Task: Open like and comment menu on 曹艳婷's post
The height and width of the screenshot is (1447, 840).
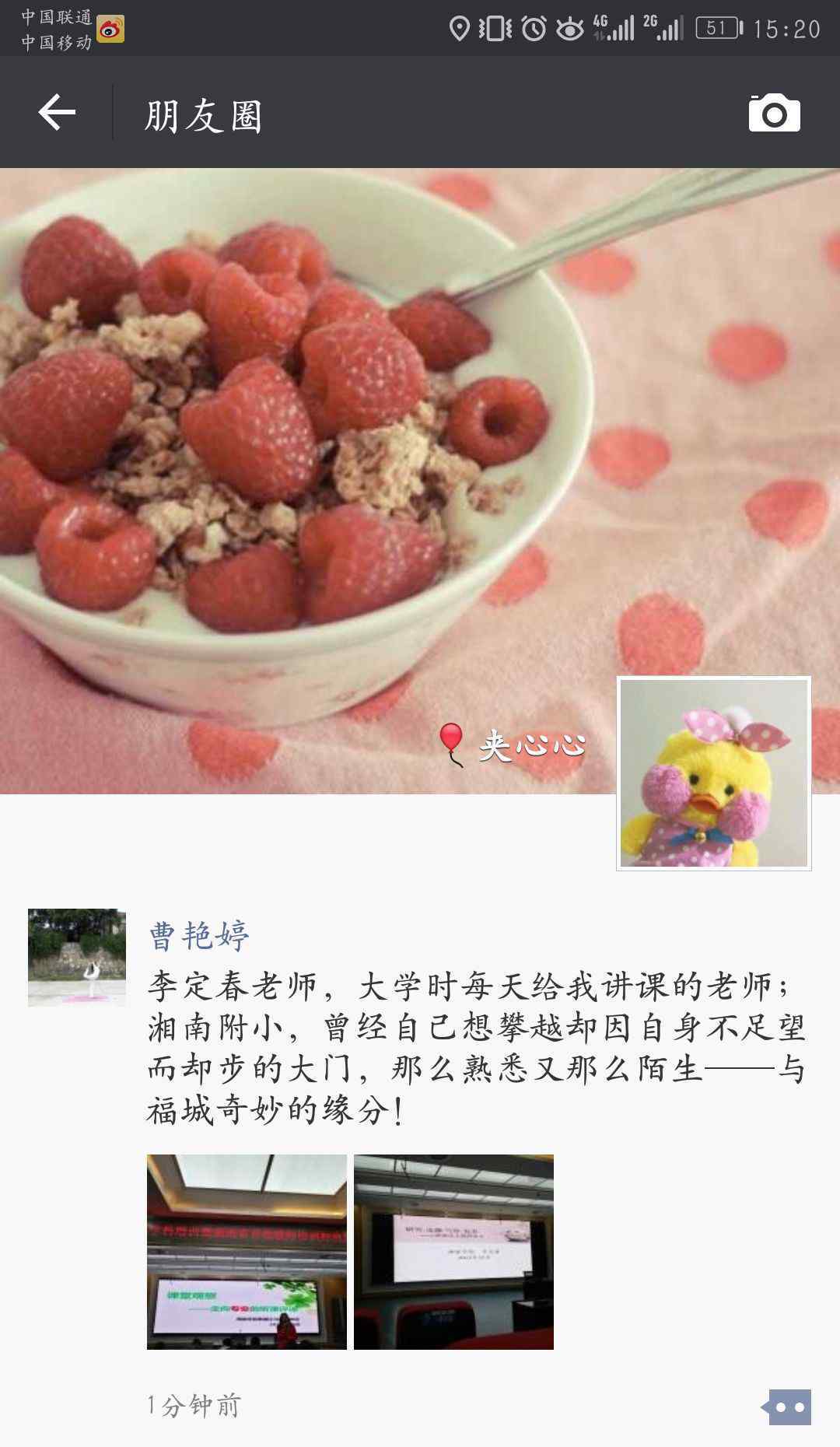Action: coord(786,1407)
